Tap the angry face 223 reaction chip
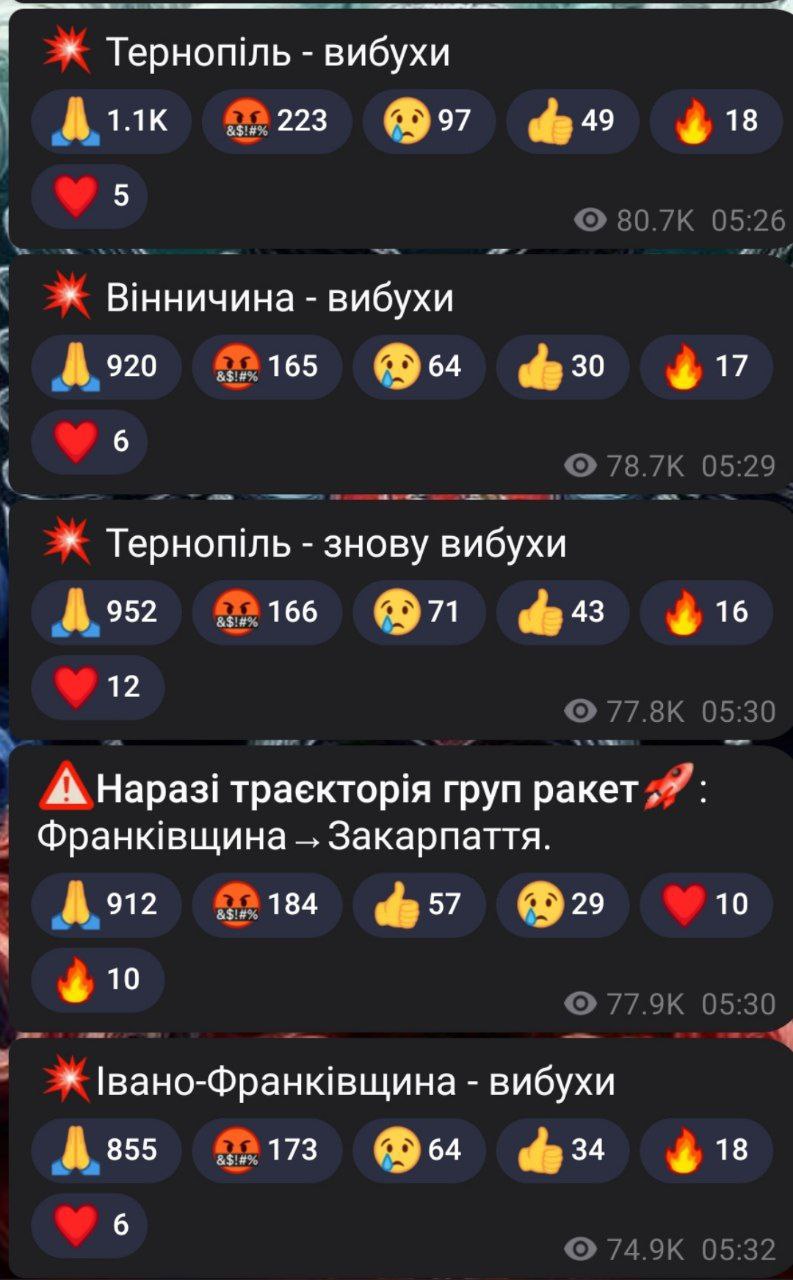The width and height of the screenshot is (793, 1280). click(x=277, y=121)
